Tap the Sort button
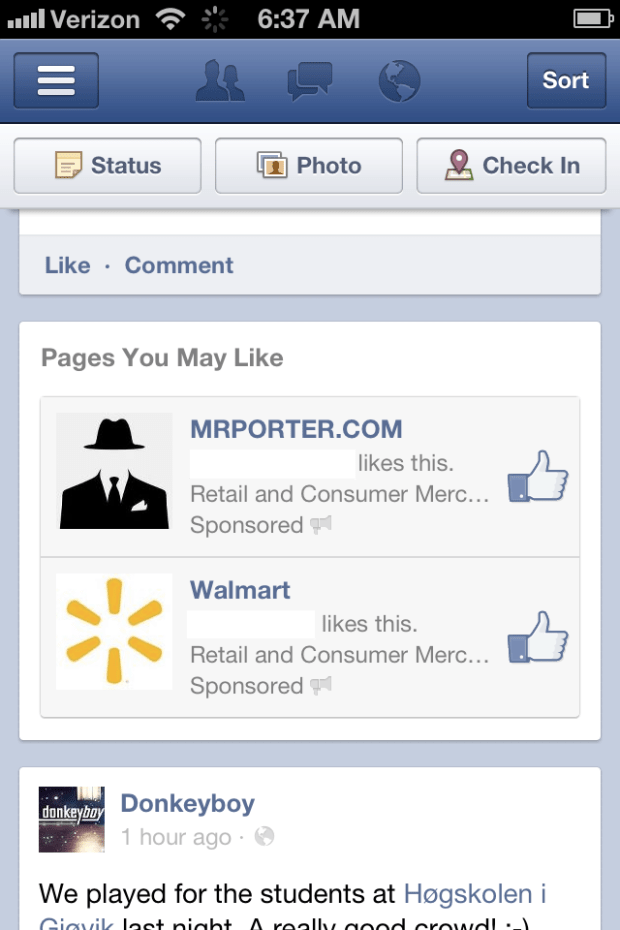The image size is (620, 930). [566, 80]
